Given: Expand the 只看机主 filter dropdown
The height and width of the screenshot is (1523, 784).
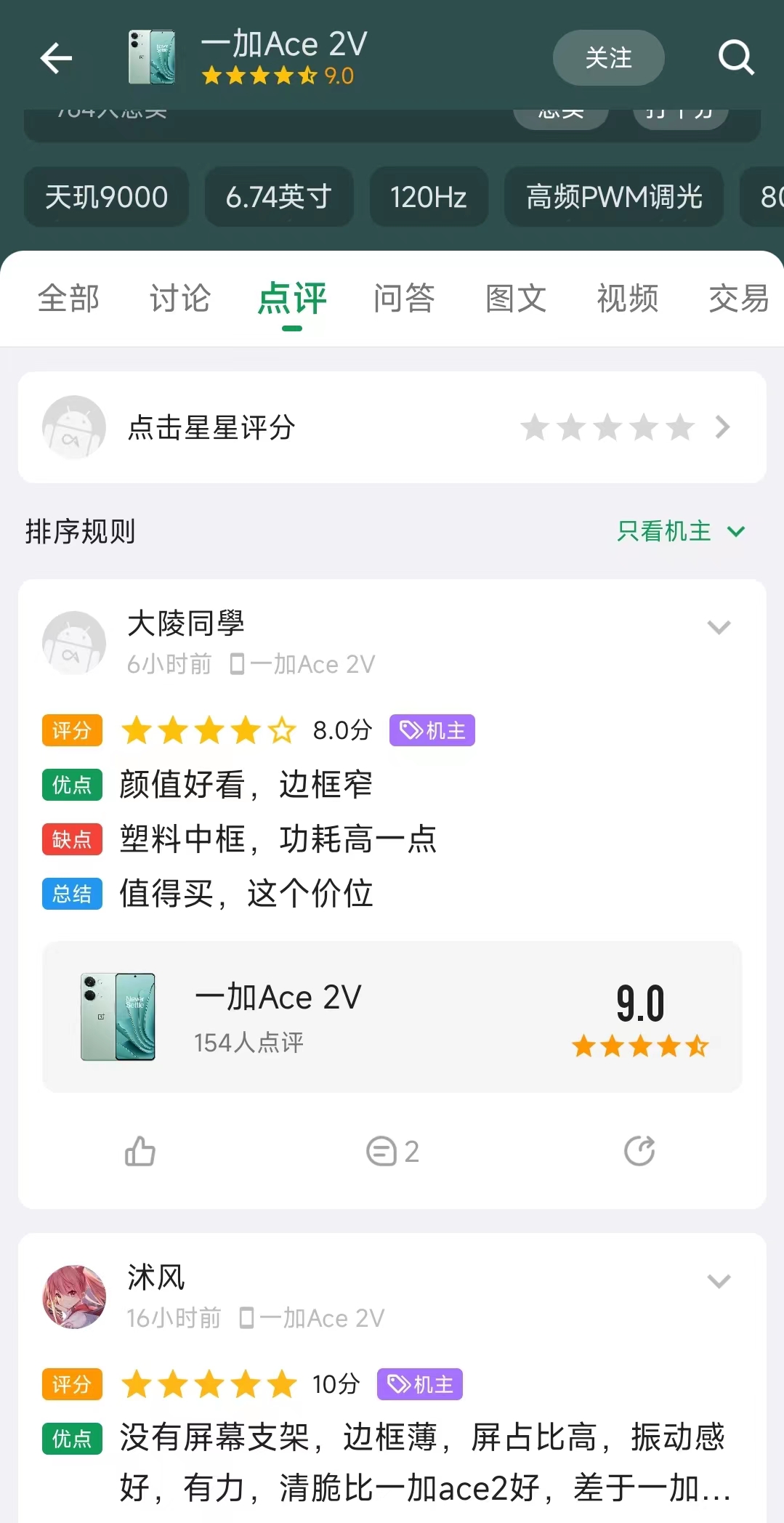Looking at the screenshot, I should pos(679,531).
